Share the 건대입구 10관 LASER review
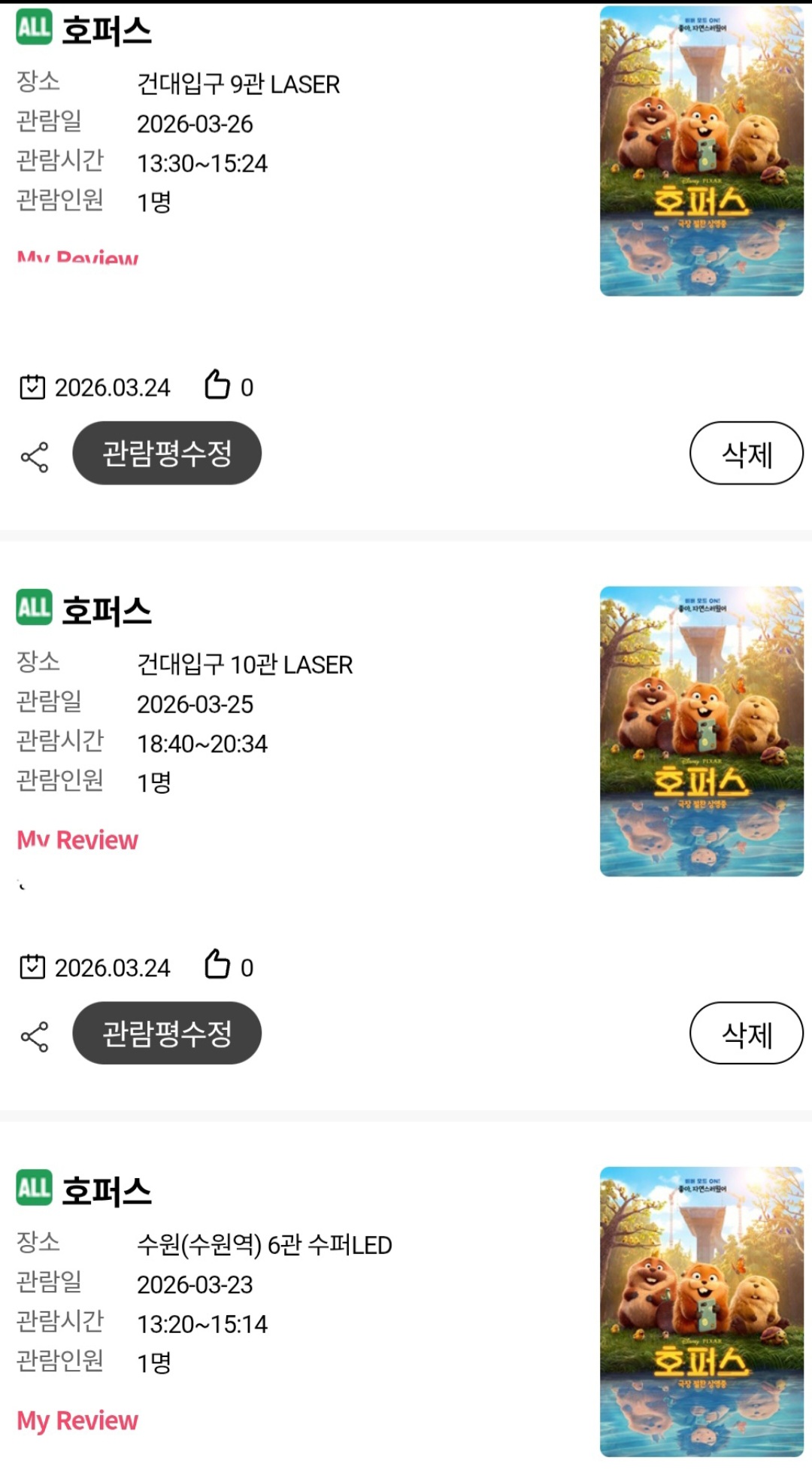This screenshot has height=1476, width=812. pyautogui.click(x=35, y=1037)
